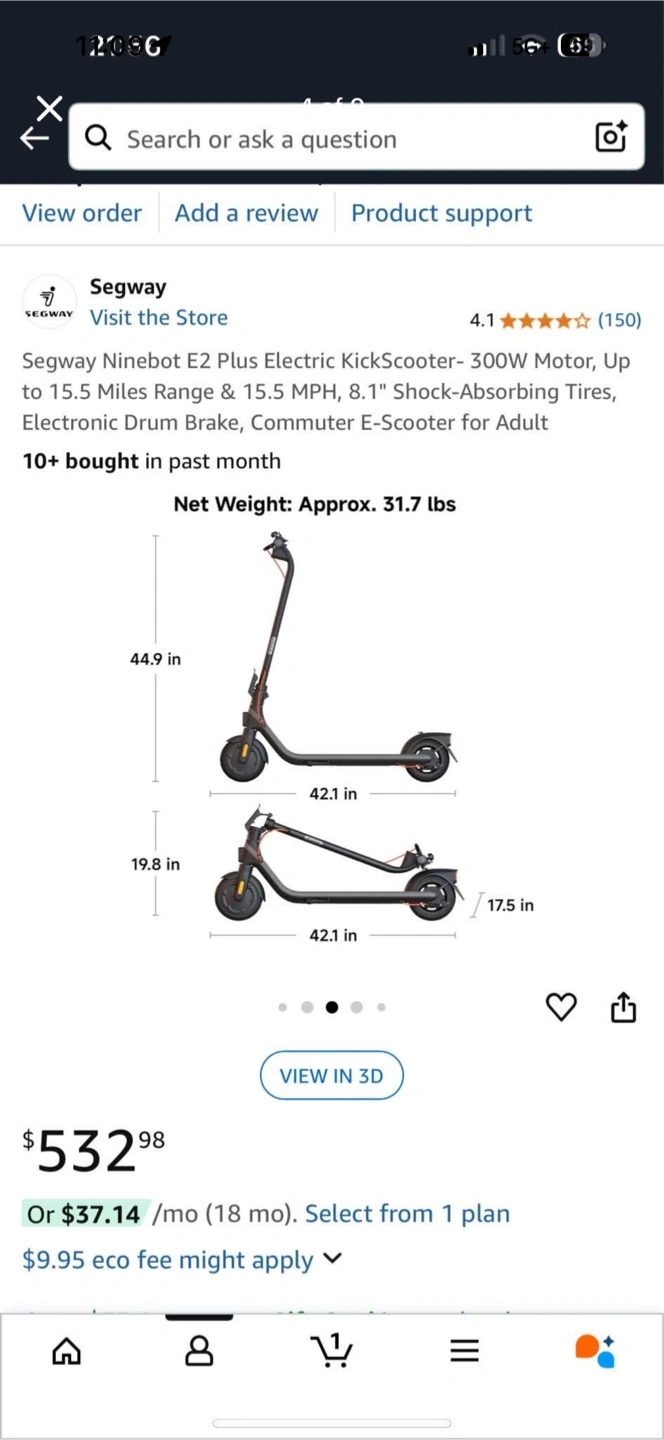
Task: Open Select from 1 plan link
Action: click(x=407, y=1214)
